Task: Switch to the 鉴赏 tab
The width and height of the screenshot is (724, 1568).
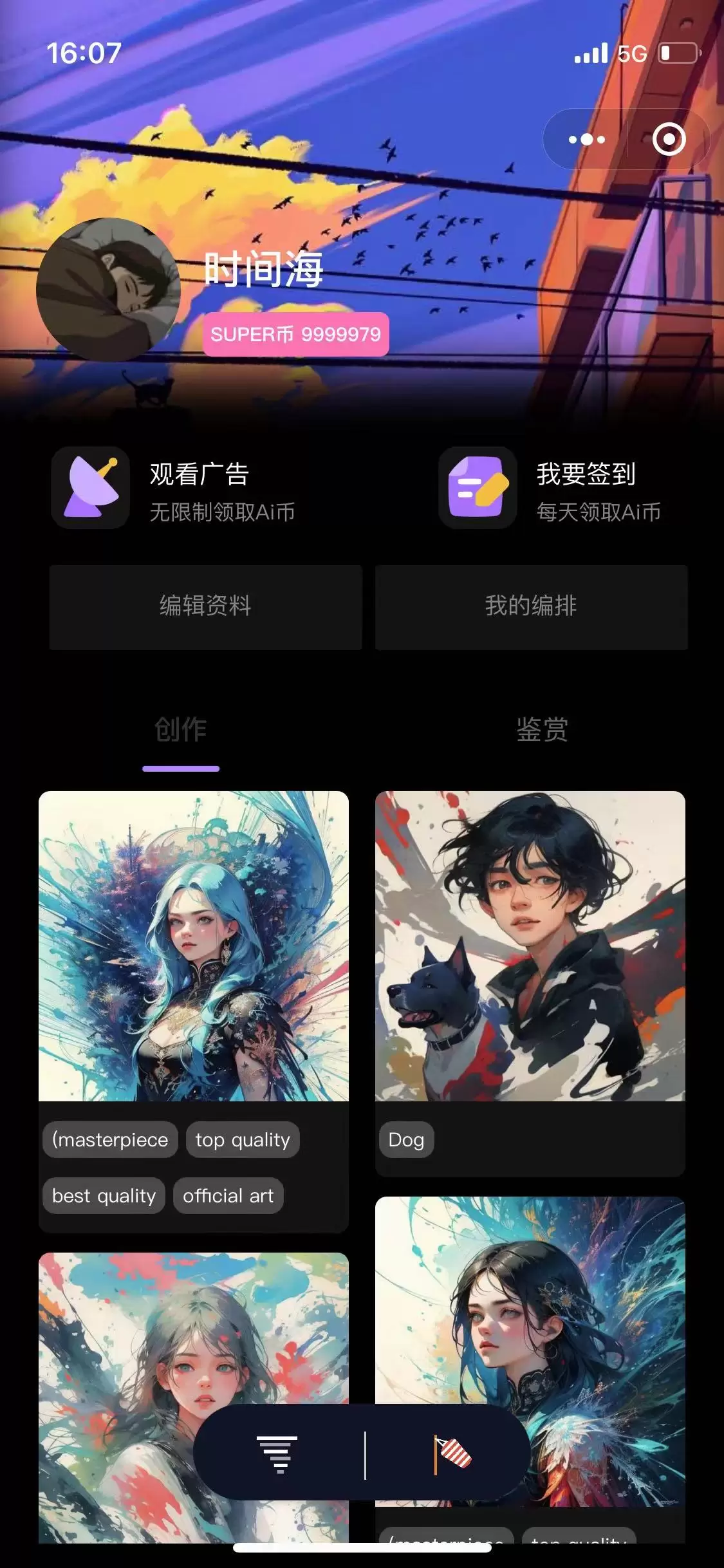Action: [543, 731]
